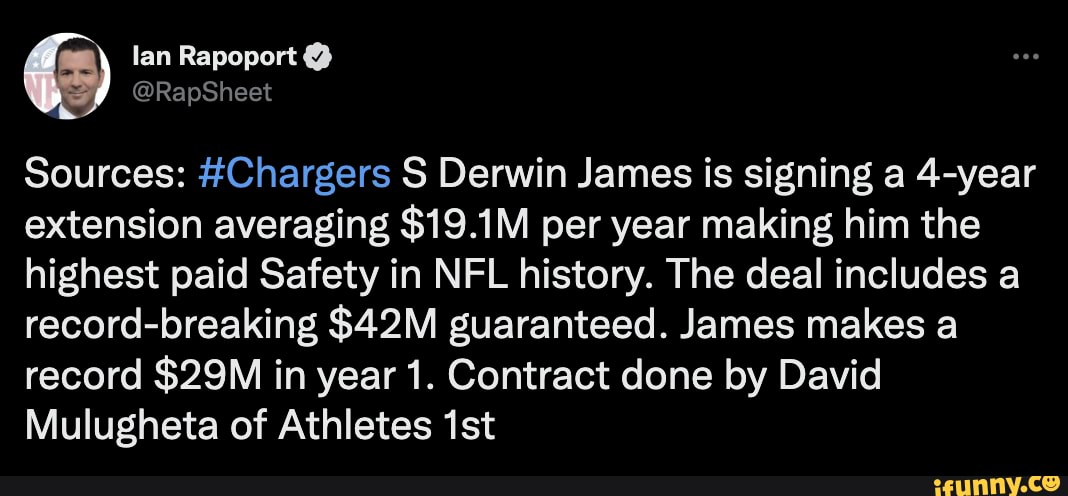View the @RapSheet profile
The width and height of the screenshot is (1068, 496).
click(x=202, y=92)
